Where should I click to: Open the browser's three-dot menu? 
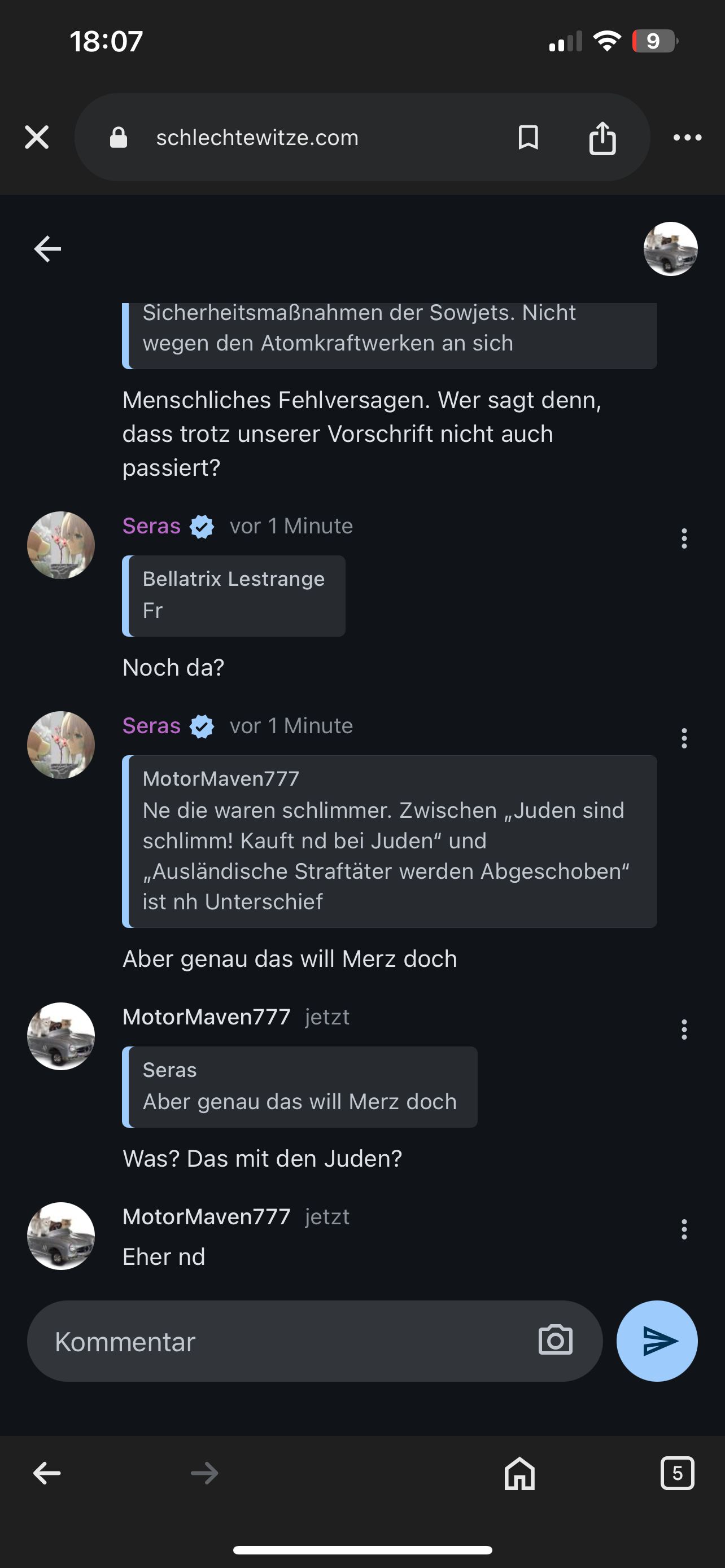click(x=687, y=138)
